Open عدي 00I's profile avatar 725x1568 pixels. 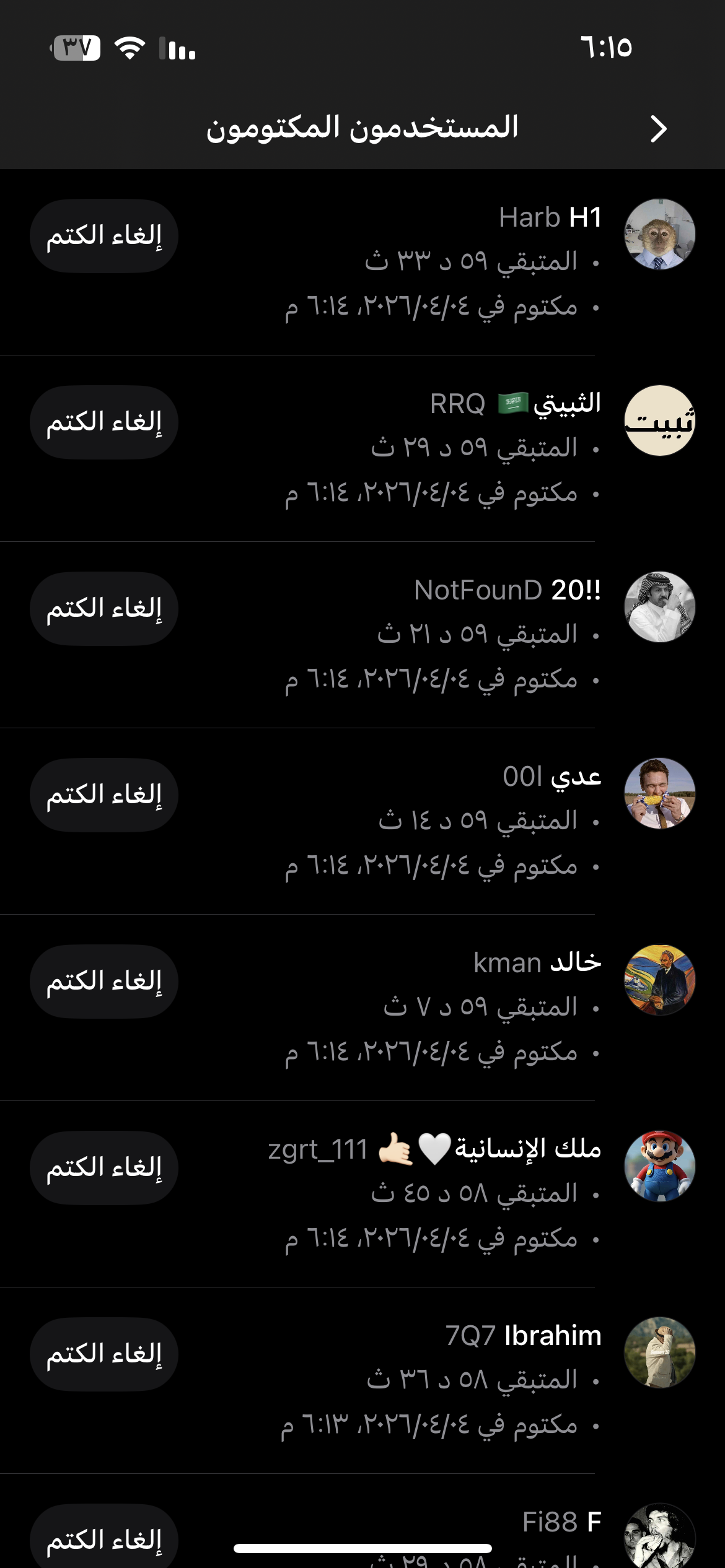click(x=659, y=794)
